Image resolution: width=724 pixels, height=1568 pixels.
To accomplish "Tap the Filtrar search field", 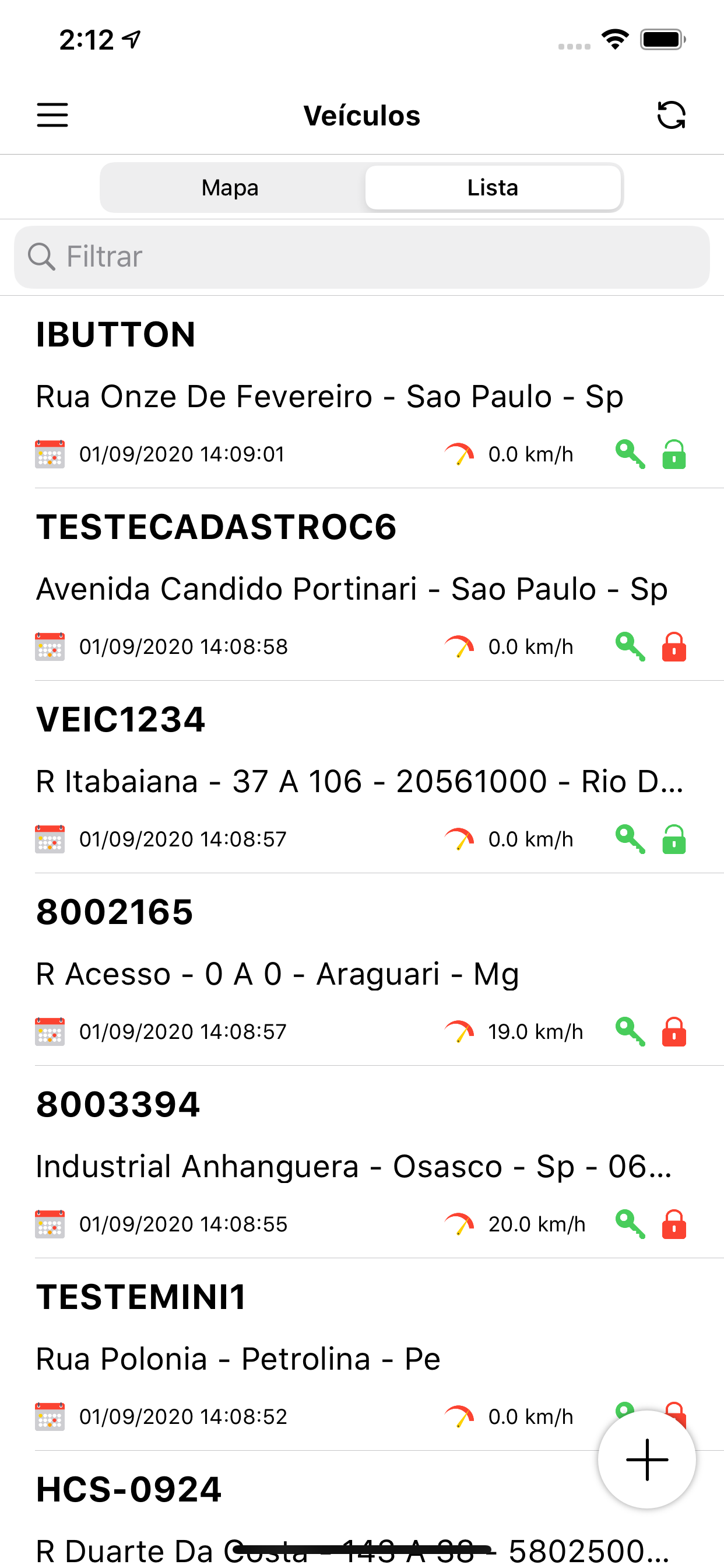I will (362, 257).
